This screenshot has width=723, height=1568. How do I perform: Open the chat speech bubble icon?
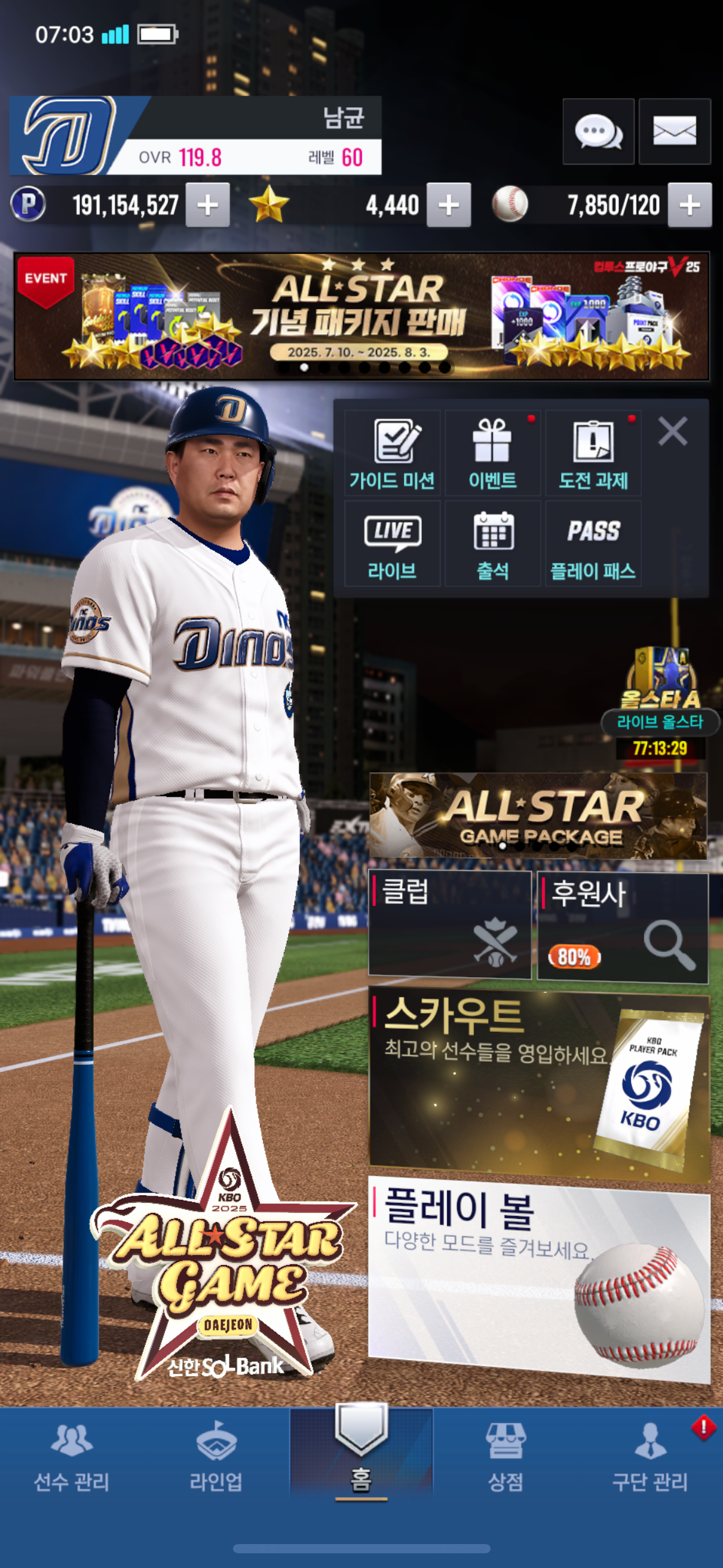pyautogui.click(x=598, y=131)
